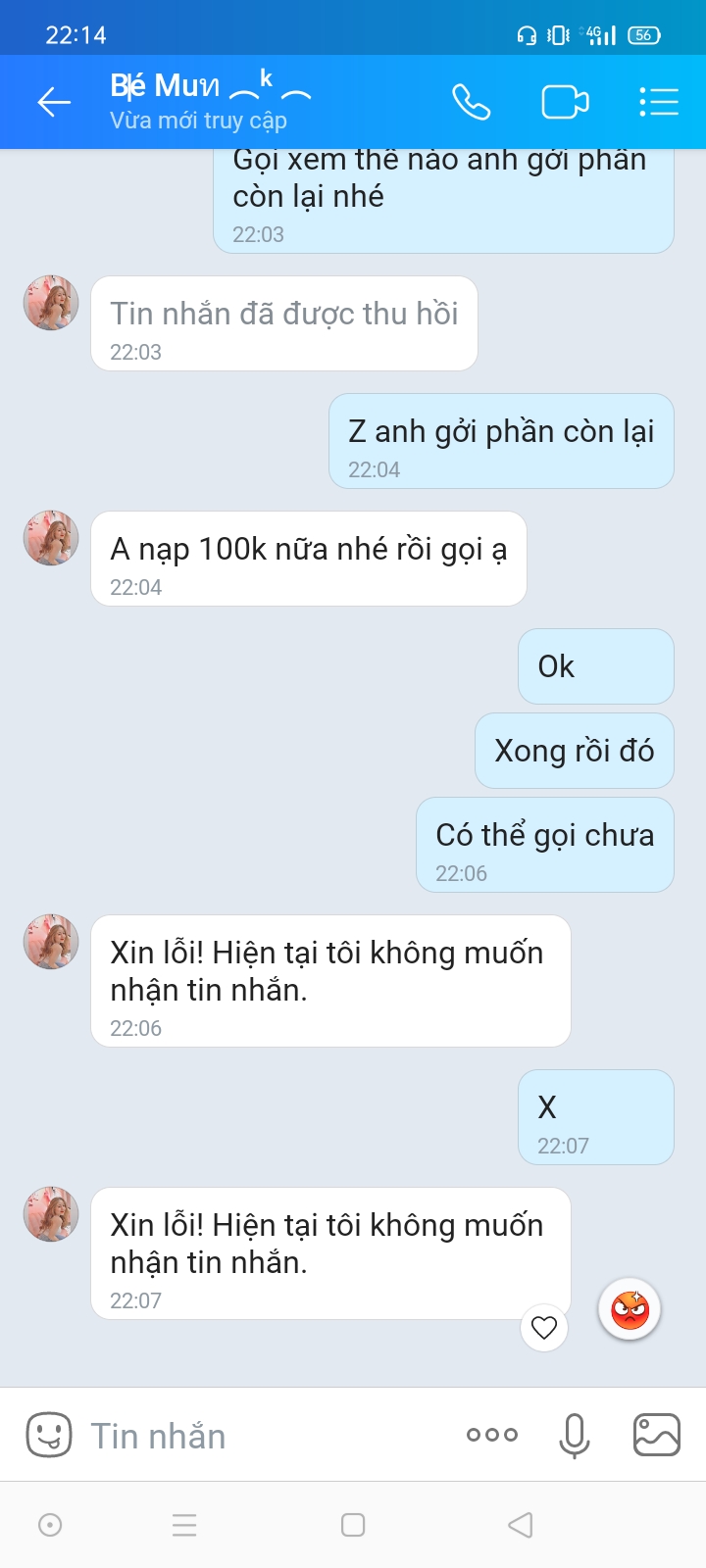Screen dimensions: 706x1568
Task: Tap the system back navigation button
Action: click(x=521, y=1525)
